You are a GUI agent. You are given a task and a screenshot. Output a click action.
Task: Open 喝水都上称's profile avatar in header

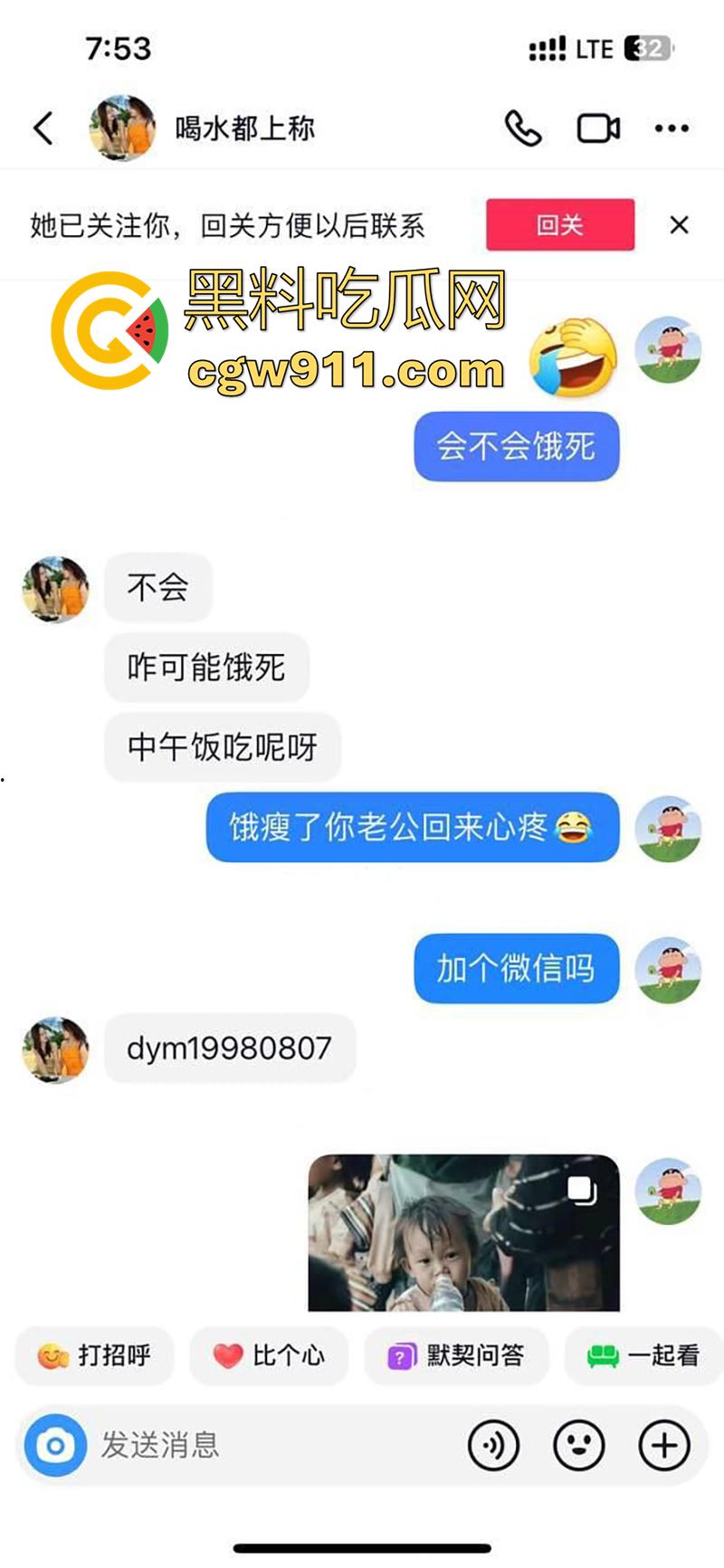click(122, 128)
